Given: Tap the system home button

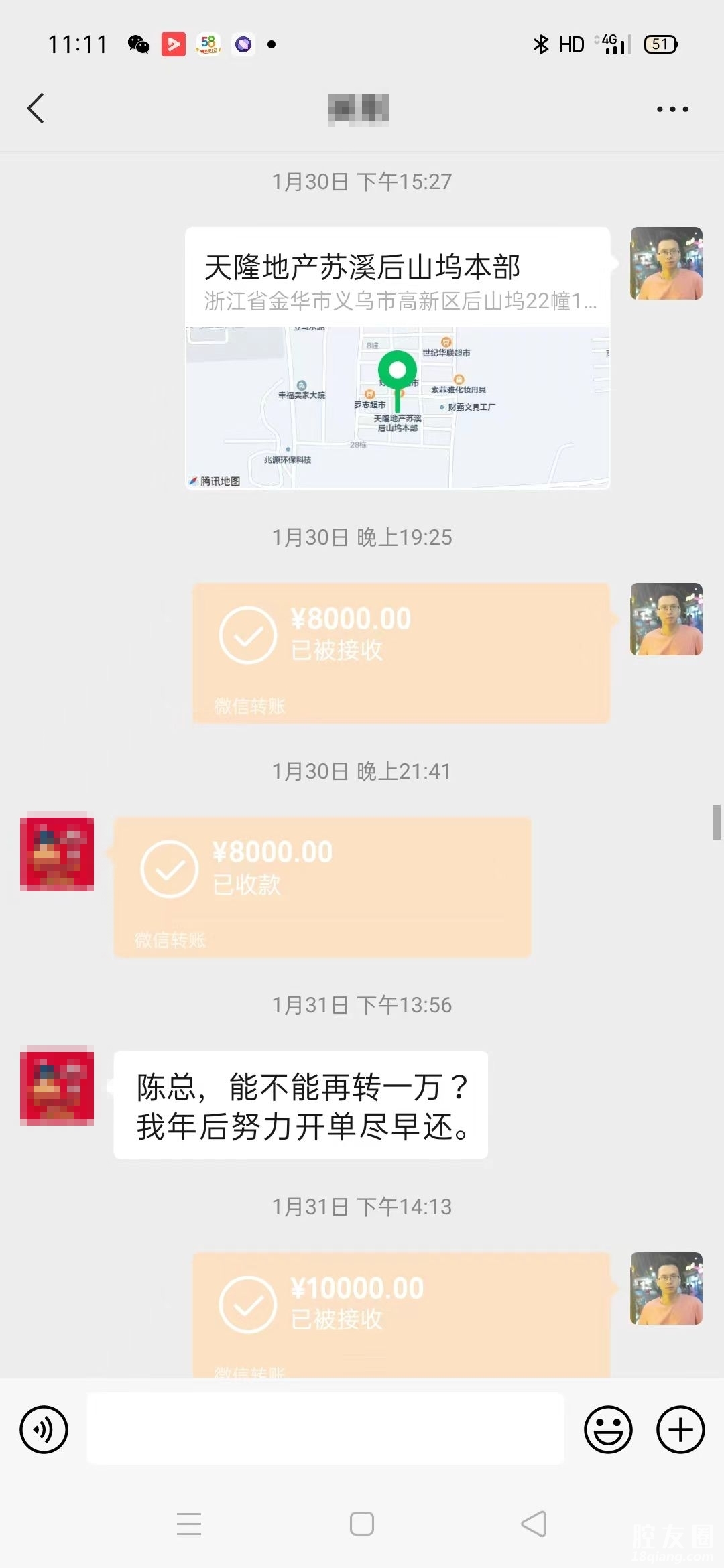Looking at the screenshot, I should pos(362,1524).
